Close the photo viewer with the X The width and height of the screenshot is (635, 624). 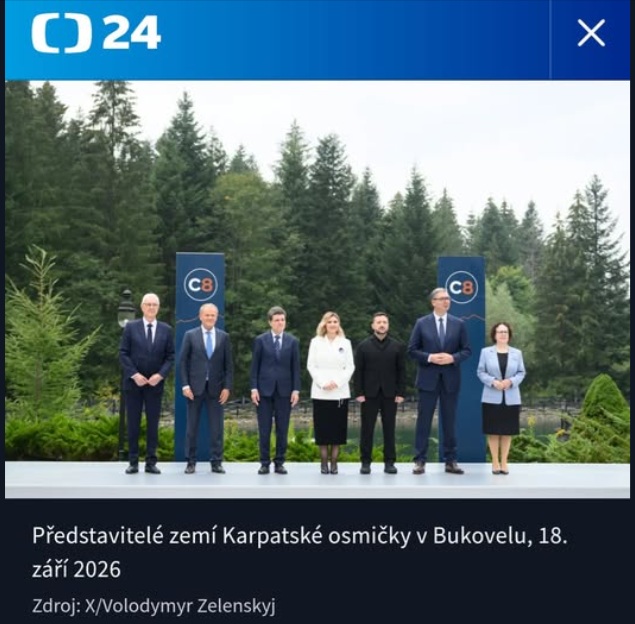pos(591,33)
